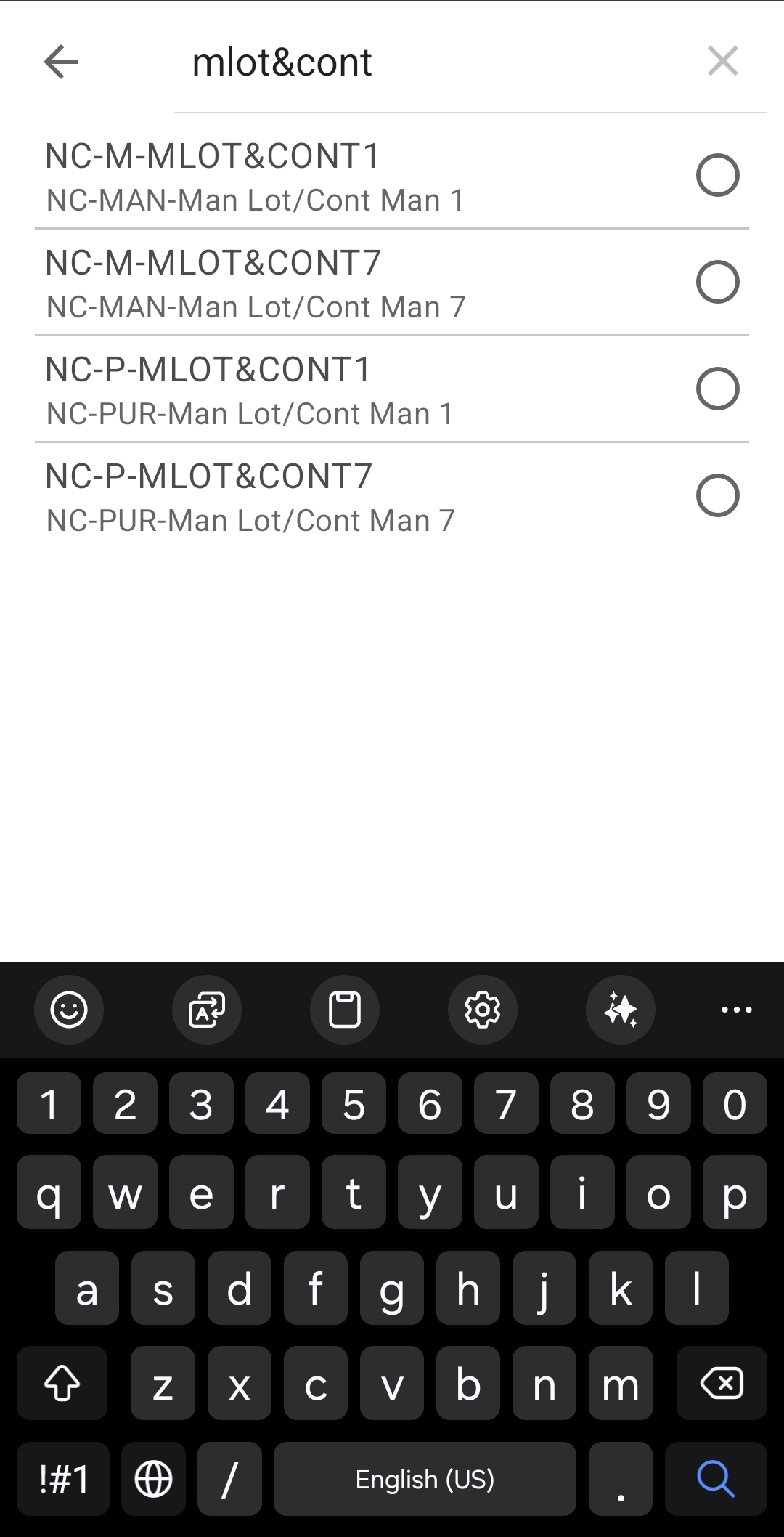Switch to symbols with the !#1 key
784x1537 pixels.
tap(62, 1480)
